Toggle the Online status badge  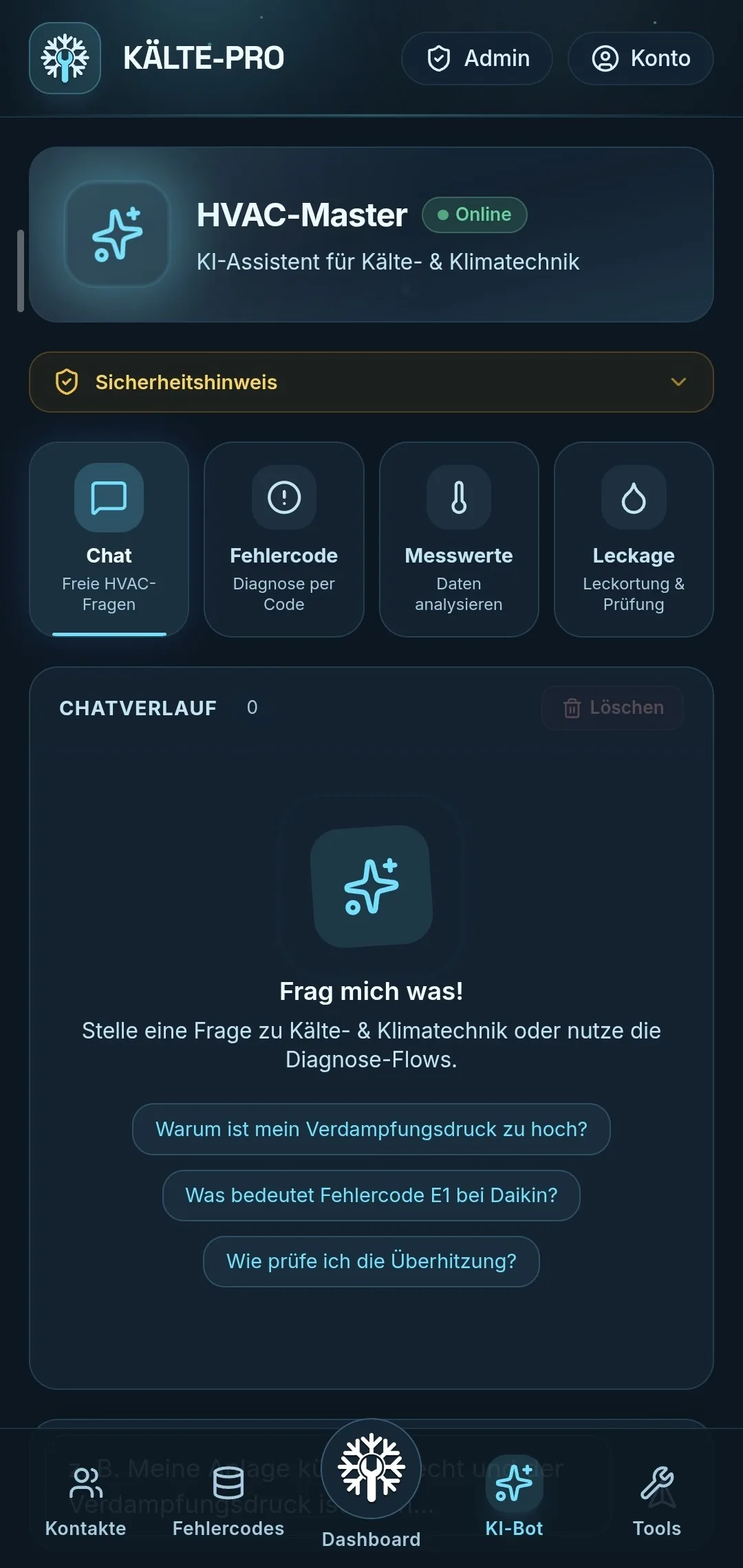[474, 214]
